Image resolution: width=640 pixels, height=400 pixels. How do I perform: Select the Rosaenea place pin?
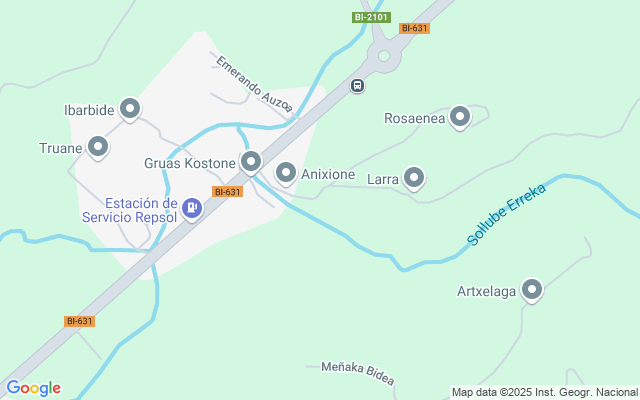click(x=460, y=117)
